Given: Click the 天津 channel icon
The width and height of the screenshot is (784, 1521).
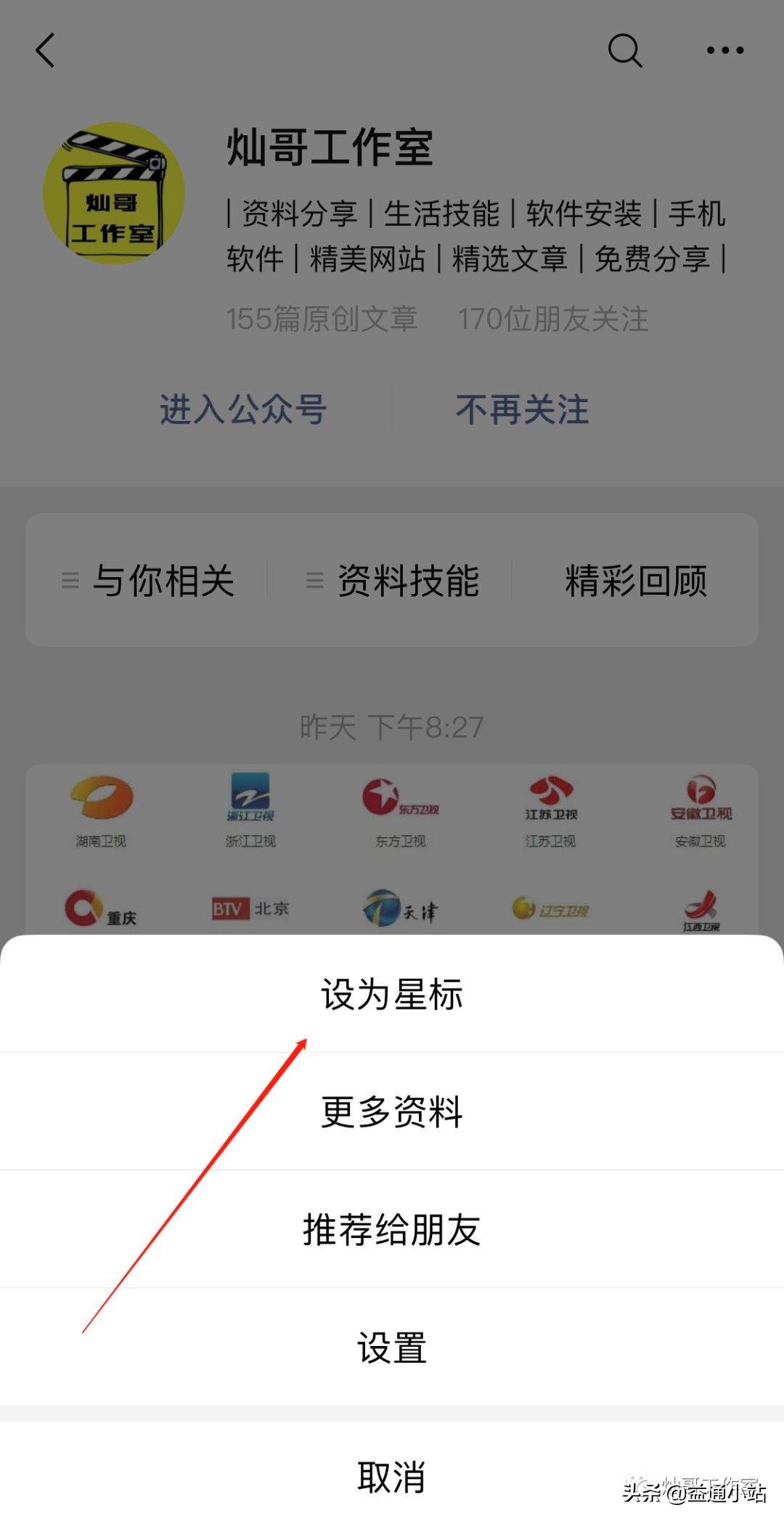Looking at the screenshot, I should tap(403, 908).
